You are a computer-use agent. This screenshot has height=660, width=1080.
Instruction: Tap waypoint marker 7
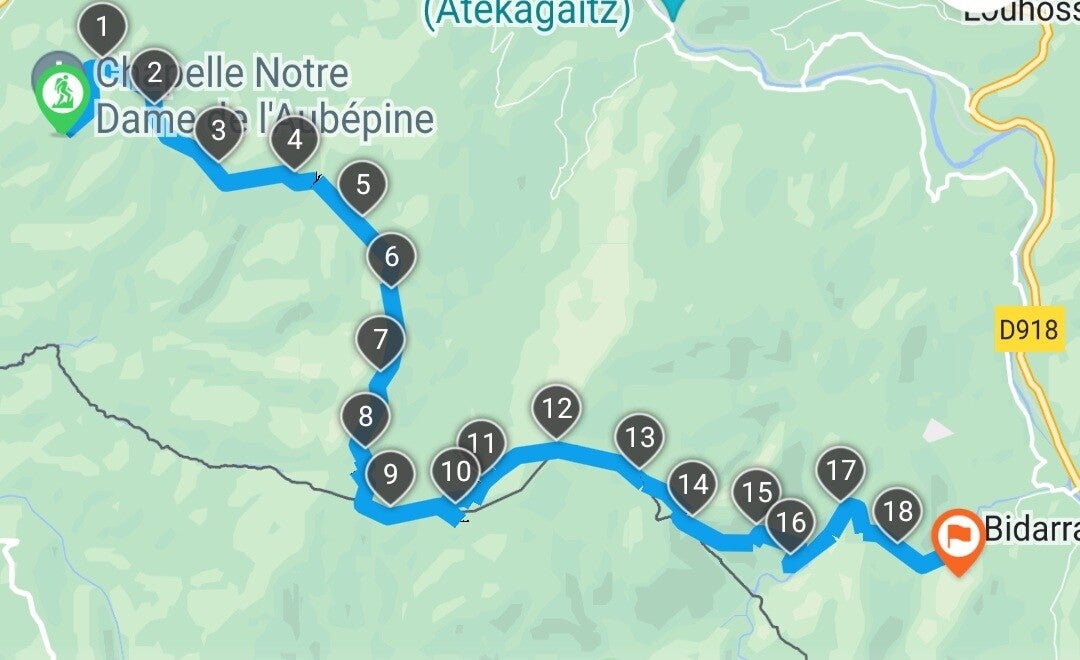(x=380, y=340)
